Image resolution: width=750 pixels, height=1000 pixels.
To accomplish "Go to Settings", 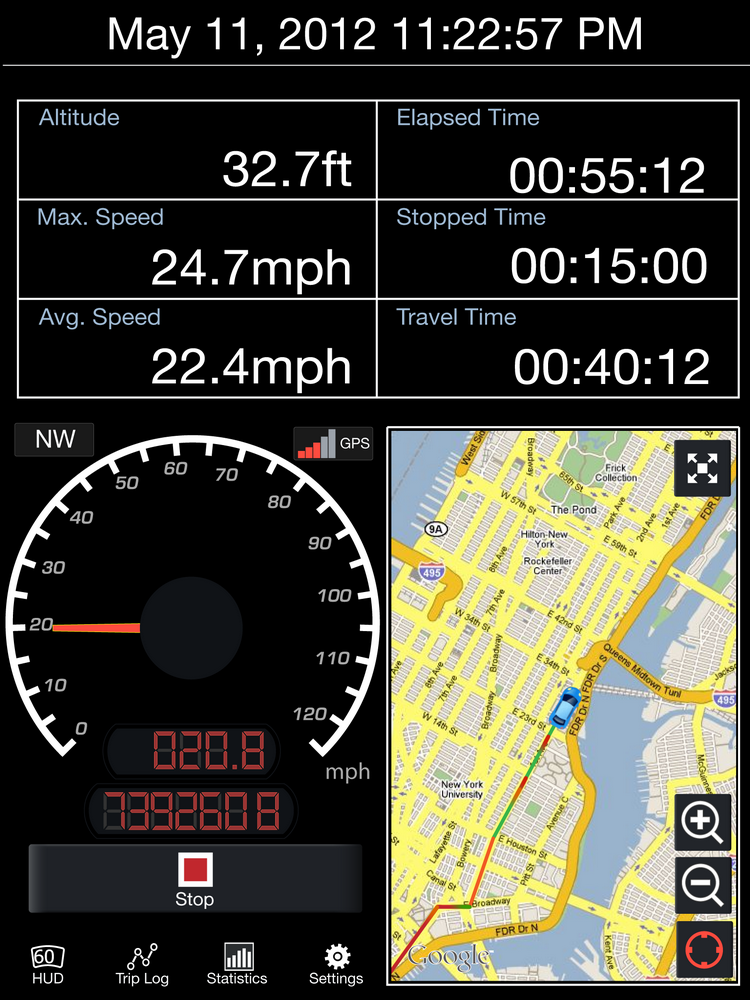I will pyautogui.click(x=336, y=964).
